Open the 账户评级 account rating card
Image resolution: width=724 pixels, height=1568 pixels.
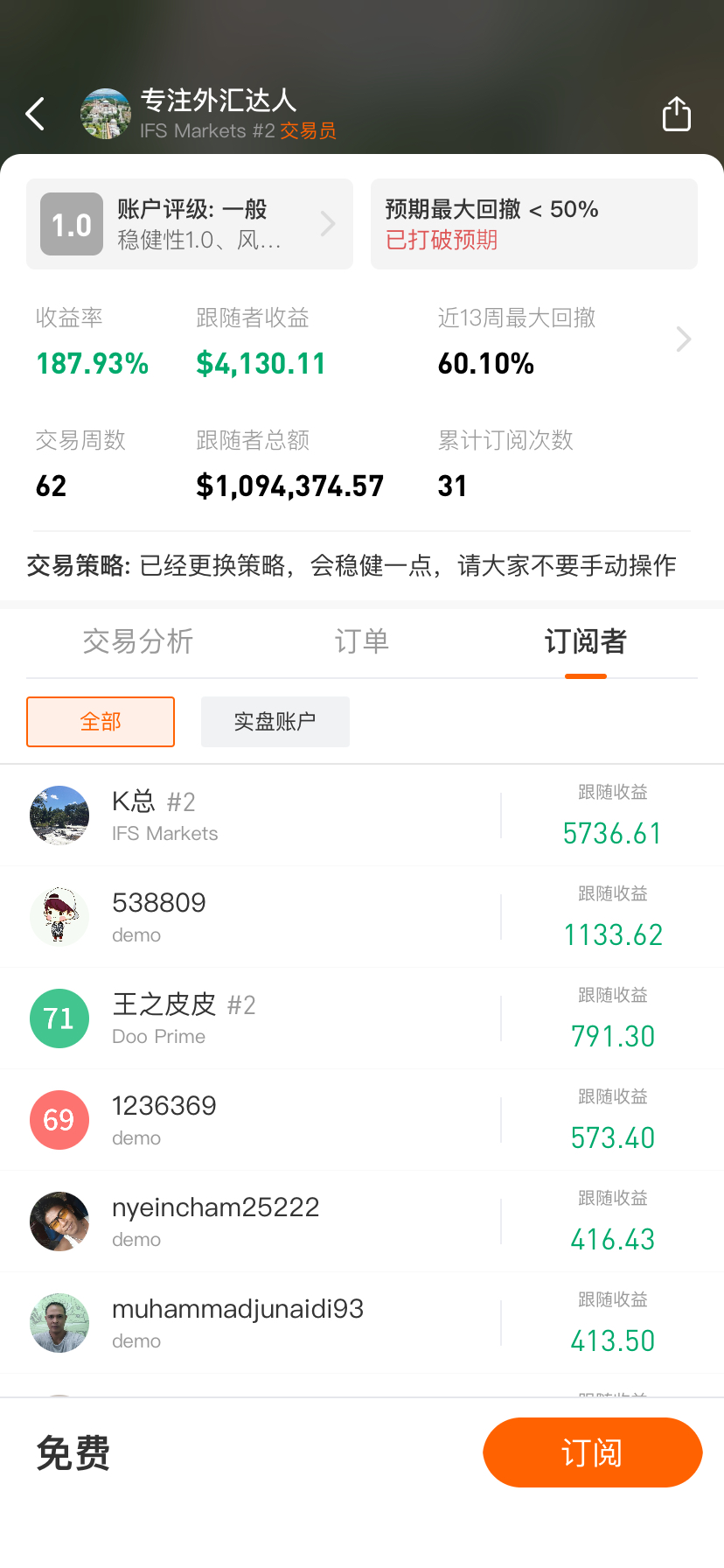(x=190, y=224)
